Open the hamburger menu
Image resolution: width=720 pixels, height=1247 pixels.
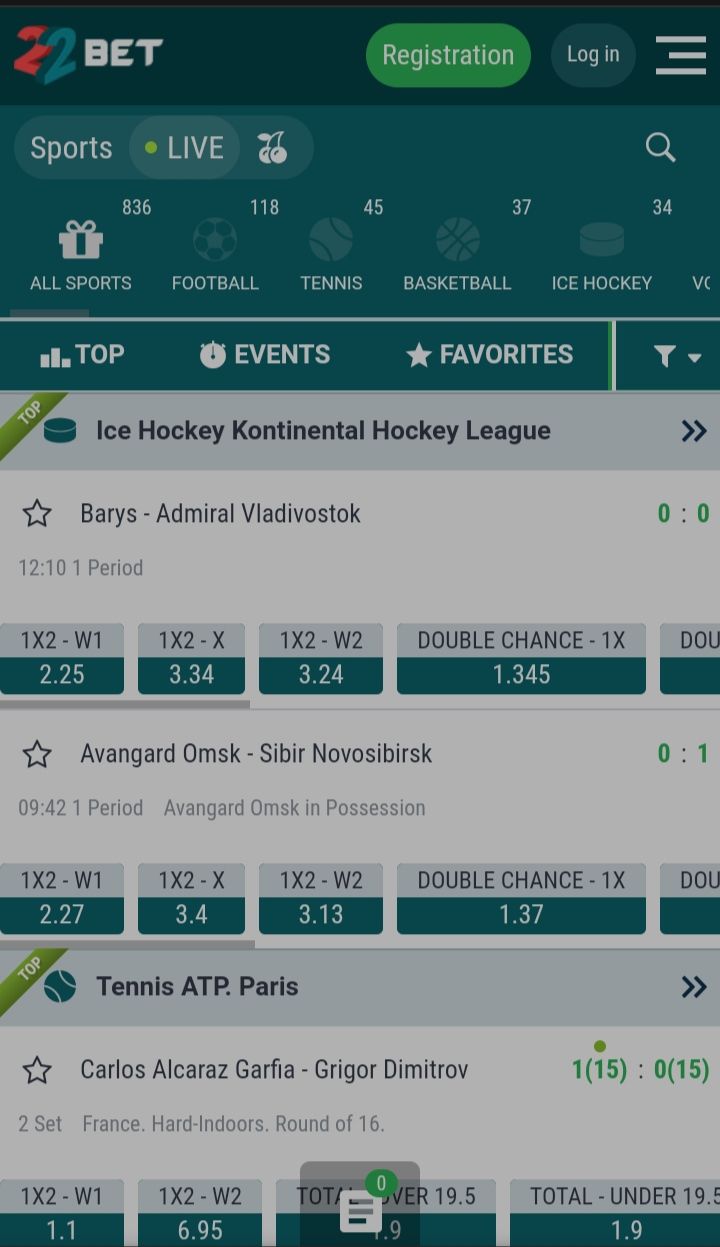pyautogui.click(x=681, y=55)
